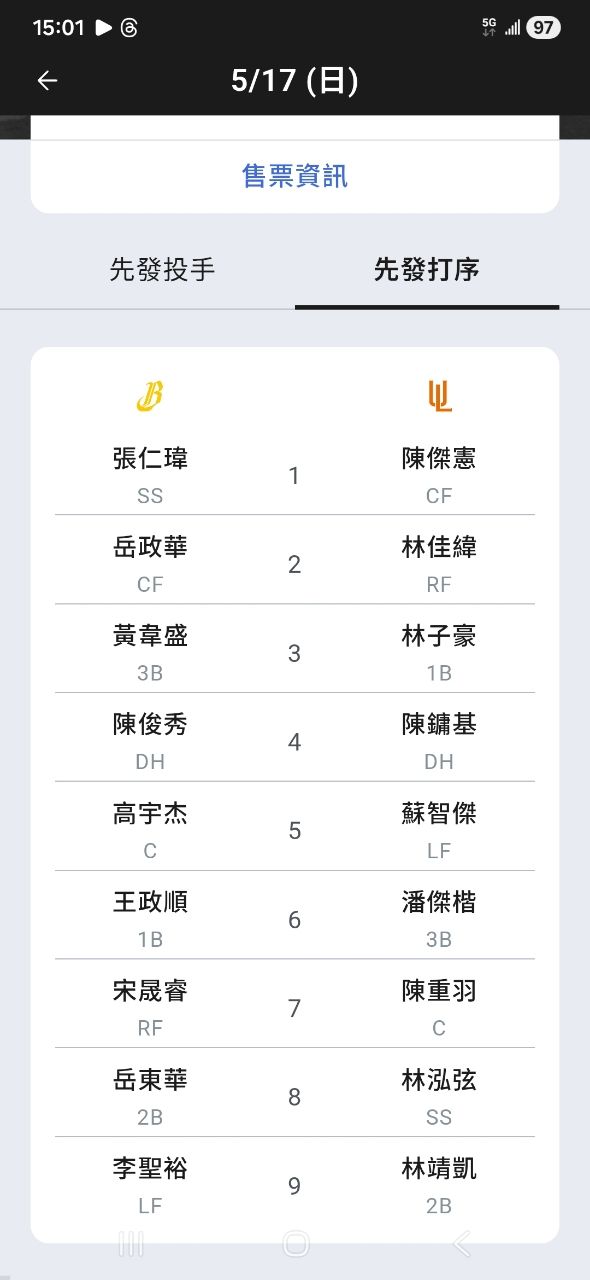Open recent apps from the navigation bar
590x1280 pixels.
point(130,1243)
